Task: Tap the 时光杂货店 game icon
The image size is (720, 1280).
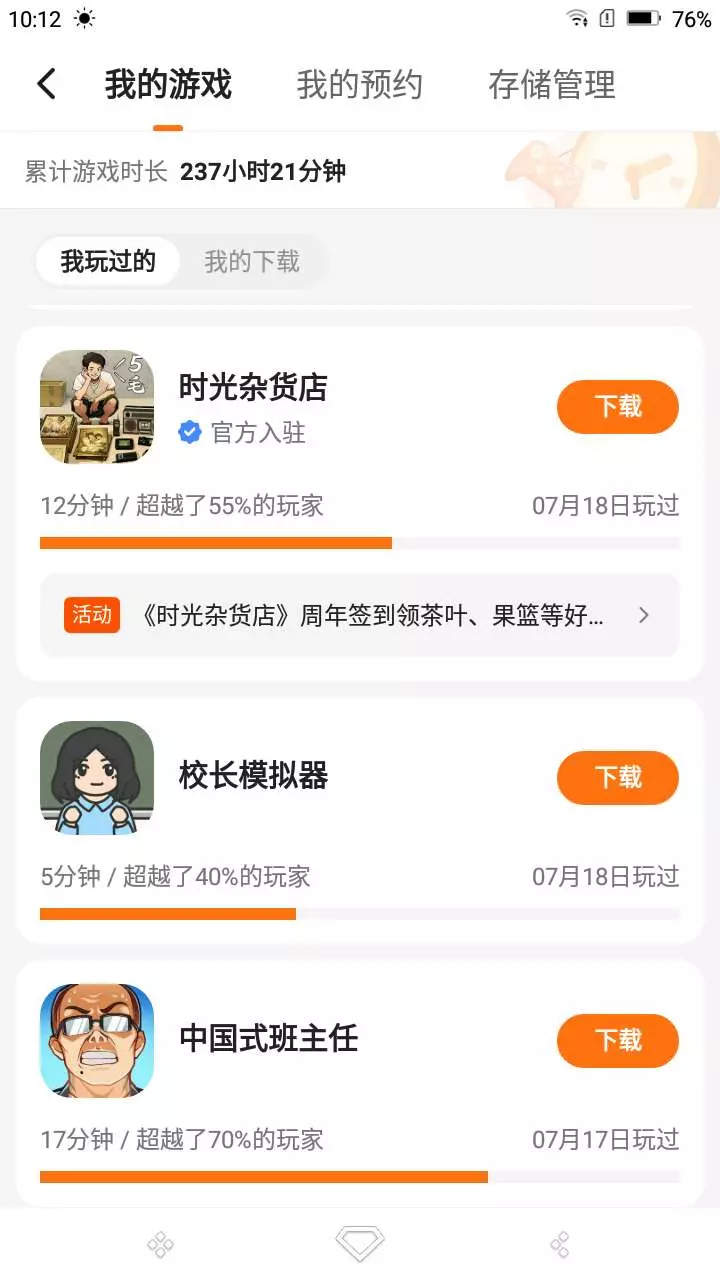Action: tap(97, 407)
